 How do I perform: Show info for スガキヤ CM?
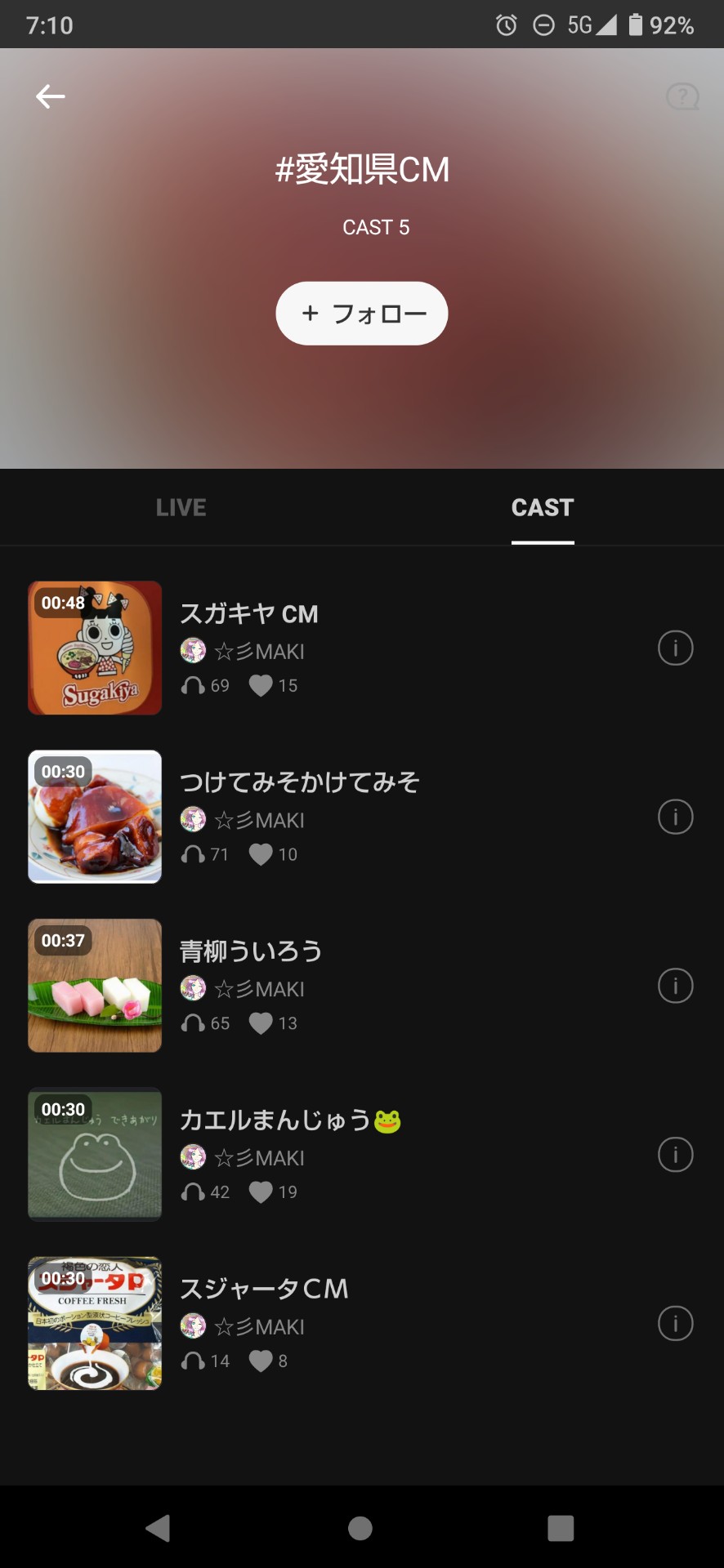tap(675, 648)
